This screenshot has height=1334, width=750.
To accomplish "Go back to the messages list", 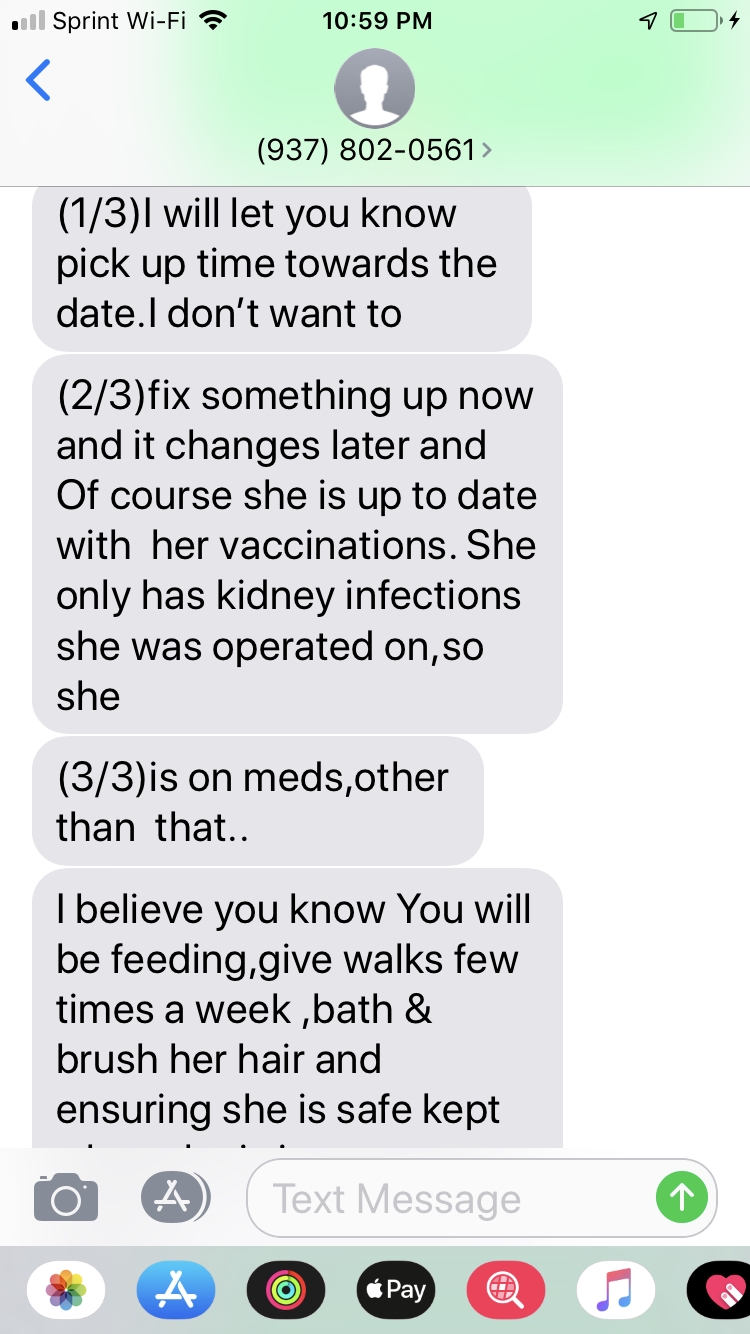I will tap(38, 82).
